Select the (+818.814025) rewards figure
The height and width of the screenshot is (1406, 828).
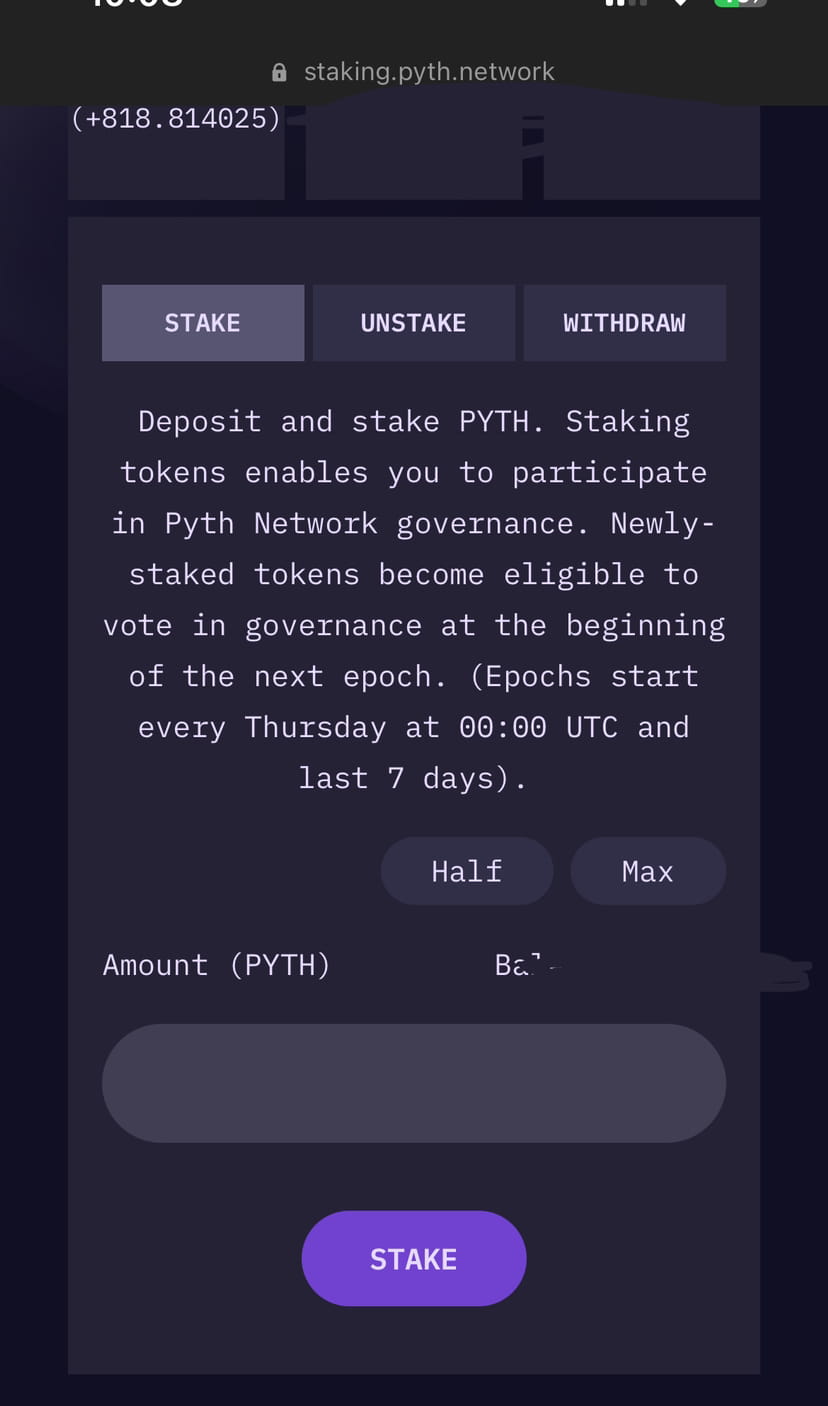(174, 117)
